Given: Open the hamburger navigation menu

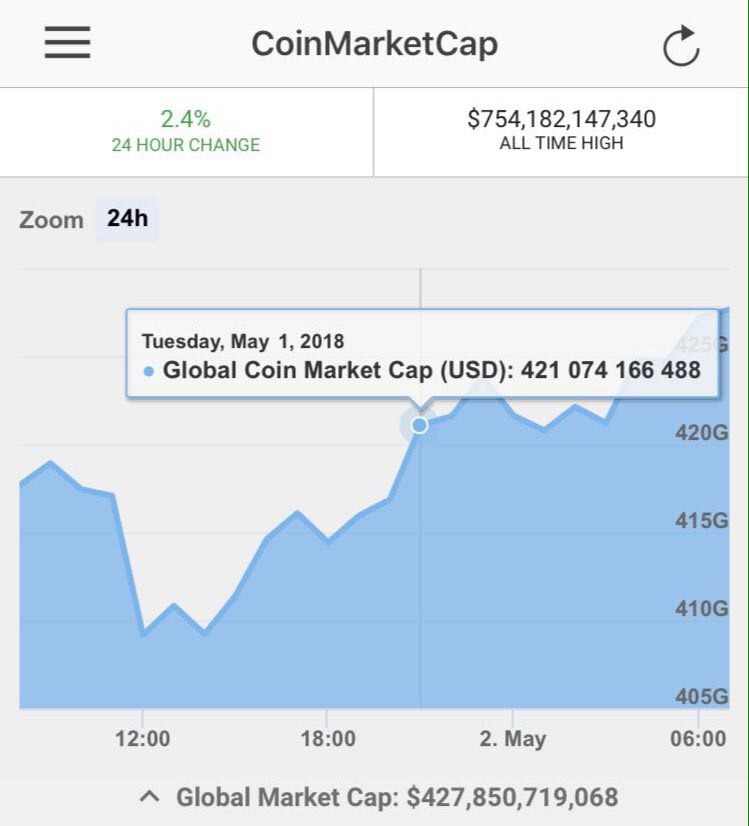Looking at the screenshot, I should [x=67, y=43].
